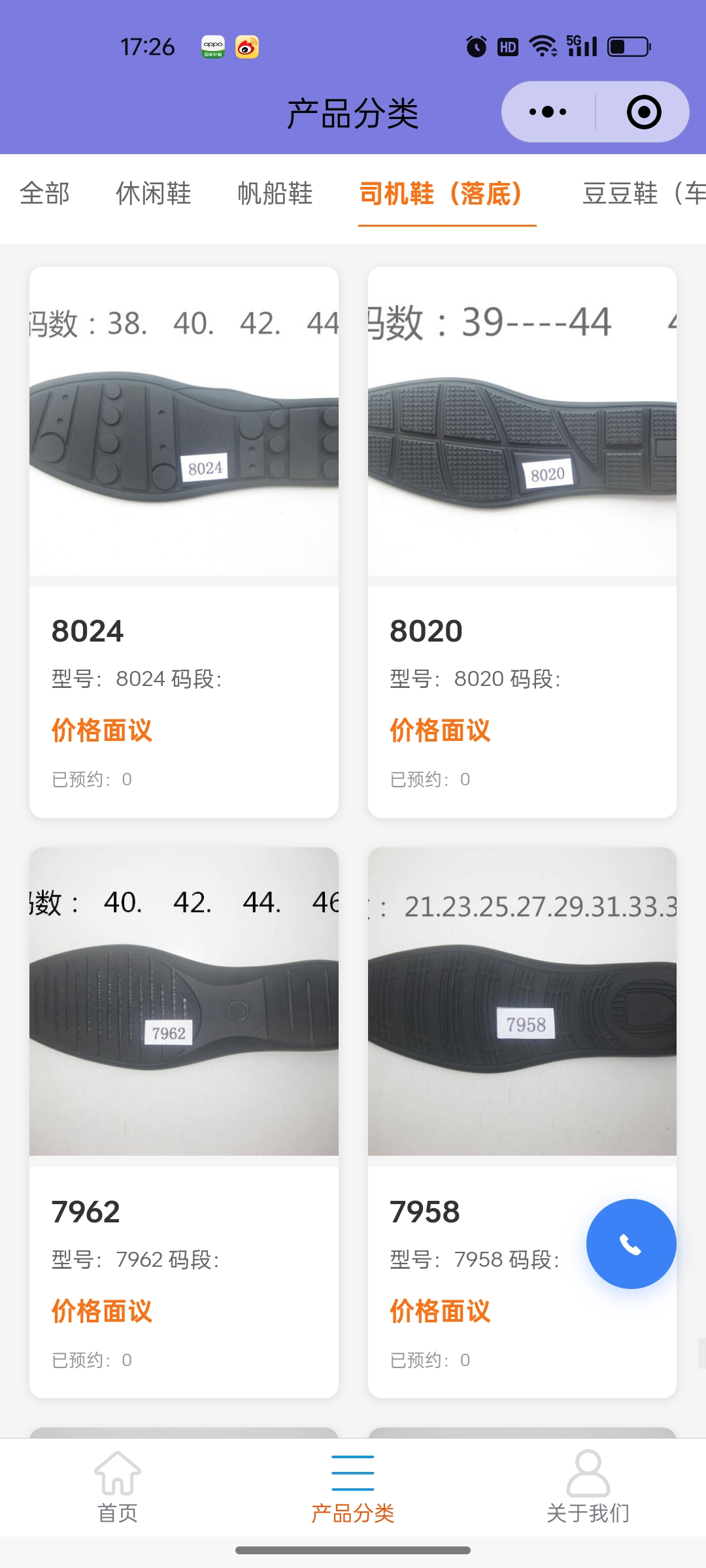Image resolution: width=706 pixels, height=1568 pixels.
Task: Switch to the 全部 category tab
Action: coord(44,193)
